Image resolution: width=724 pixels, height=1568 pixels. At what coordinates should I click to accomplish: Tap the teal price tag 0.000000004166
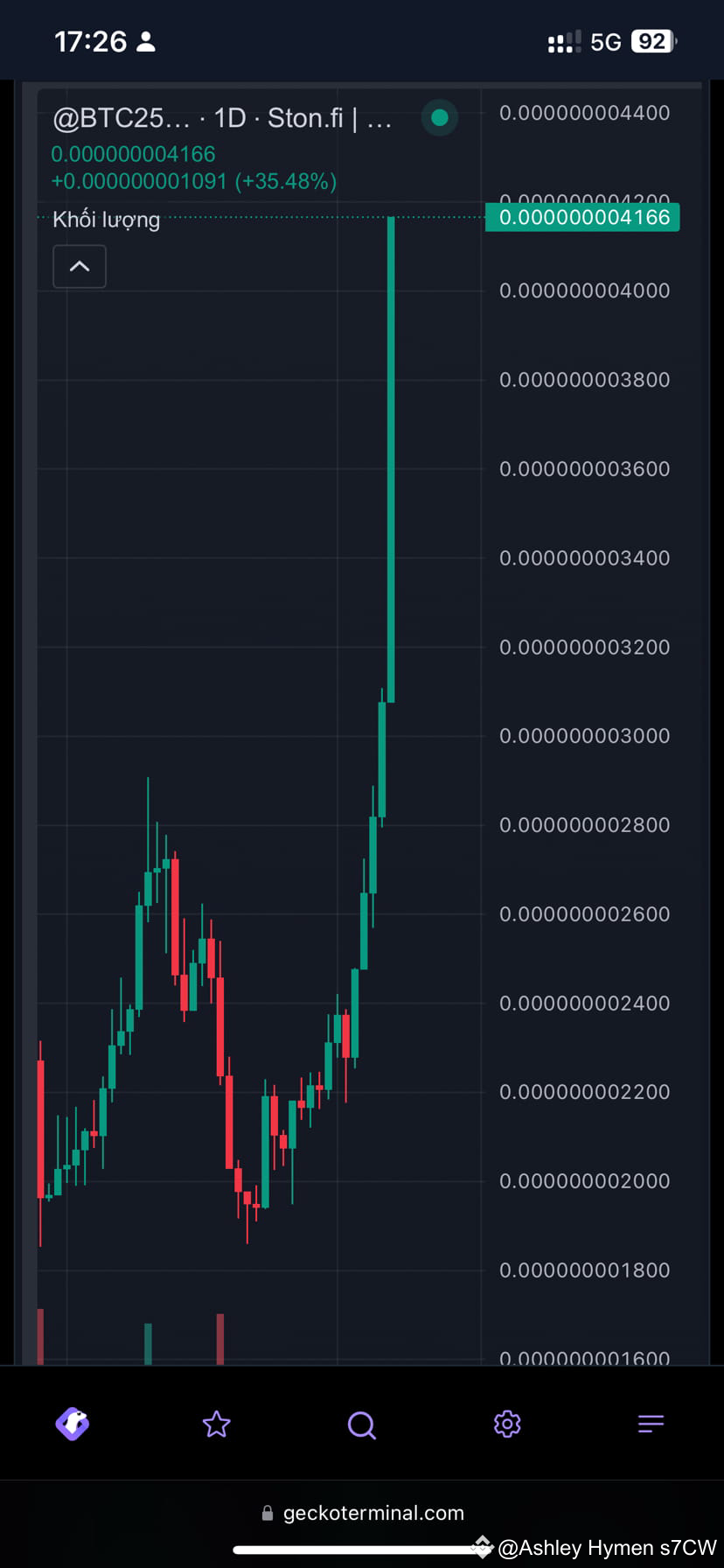(x=582, y=217)
